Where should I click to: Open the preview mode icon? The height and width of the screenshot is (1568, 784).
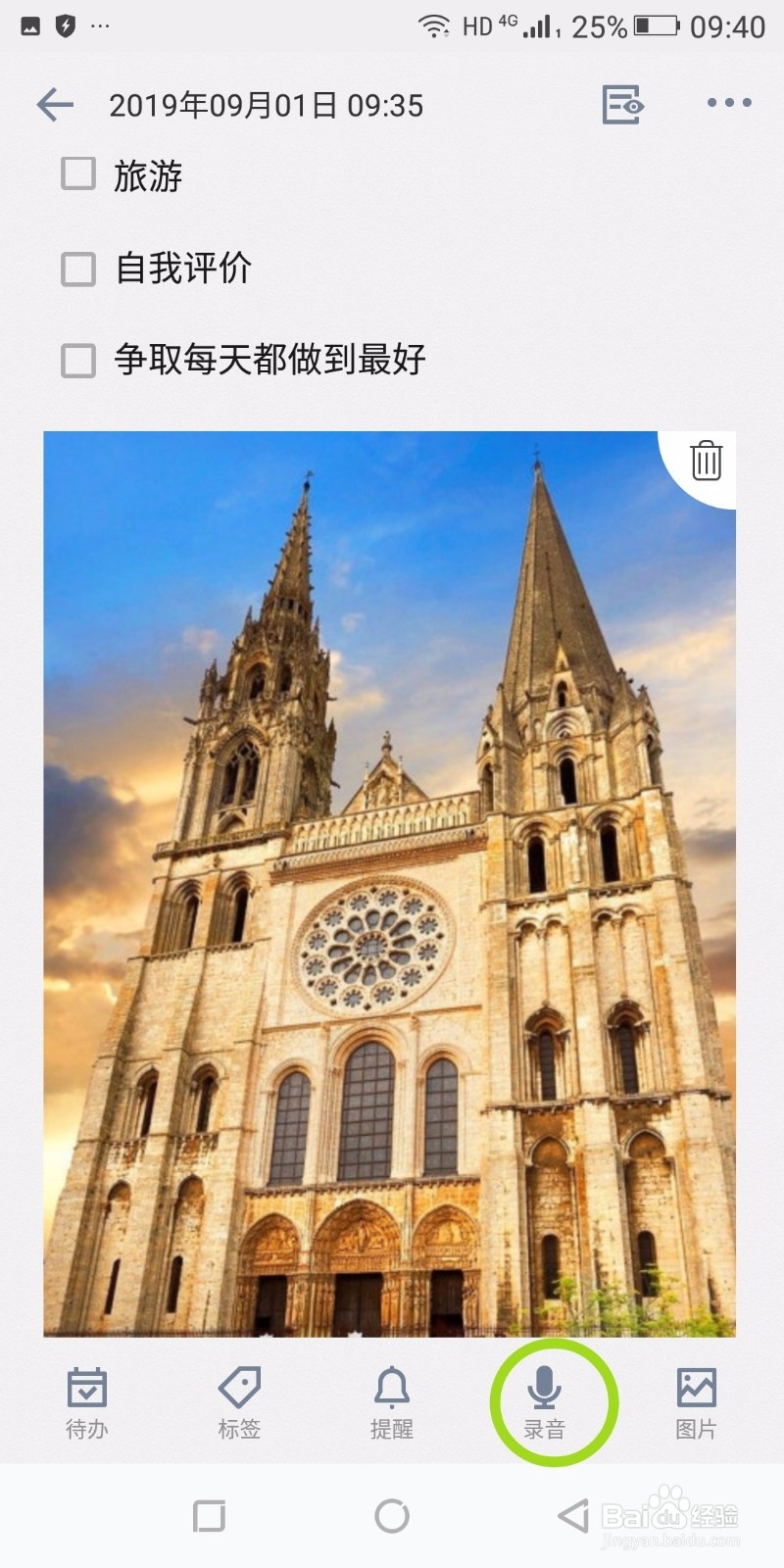pos(622,104)
